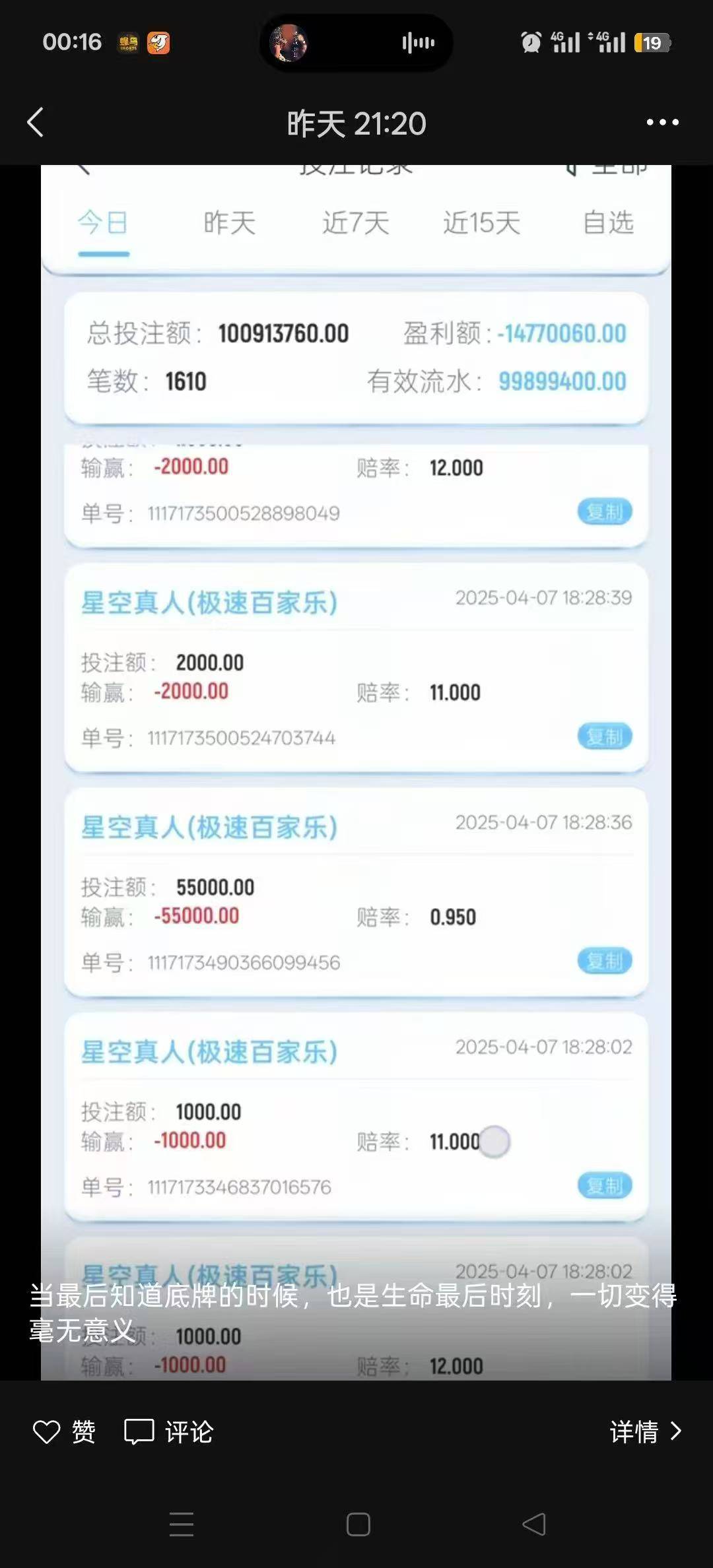The height and width of the screenshot is (1568, 713).
Task: Open the system recent apps menu
Action: click(x=181, y=1524)
